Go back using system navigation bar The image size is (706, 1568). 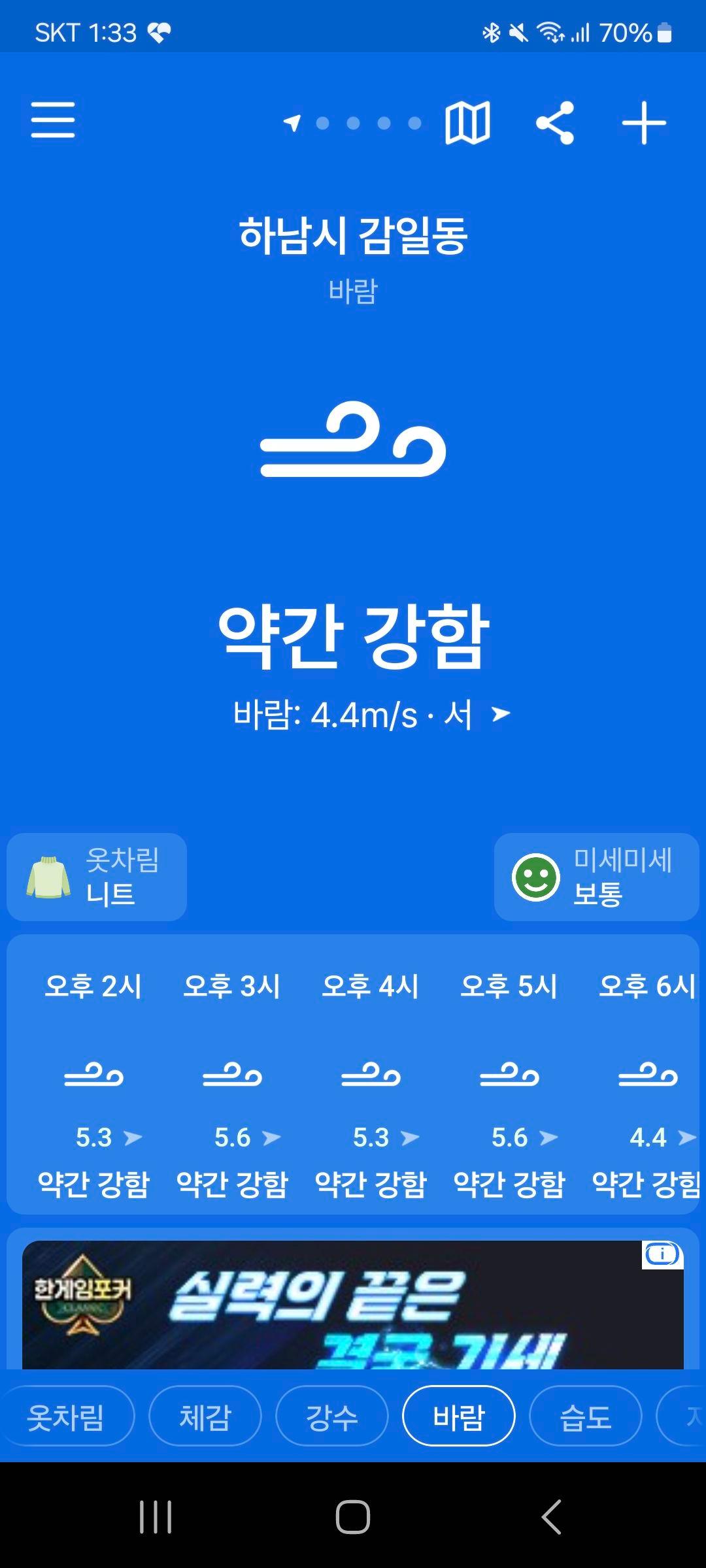[551, 1516]
